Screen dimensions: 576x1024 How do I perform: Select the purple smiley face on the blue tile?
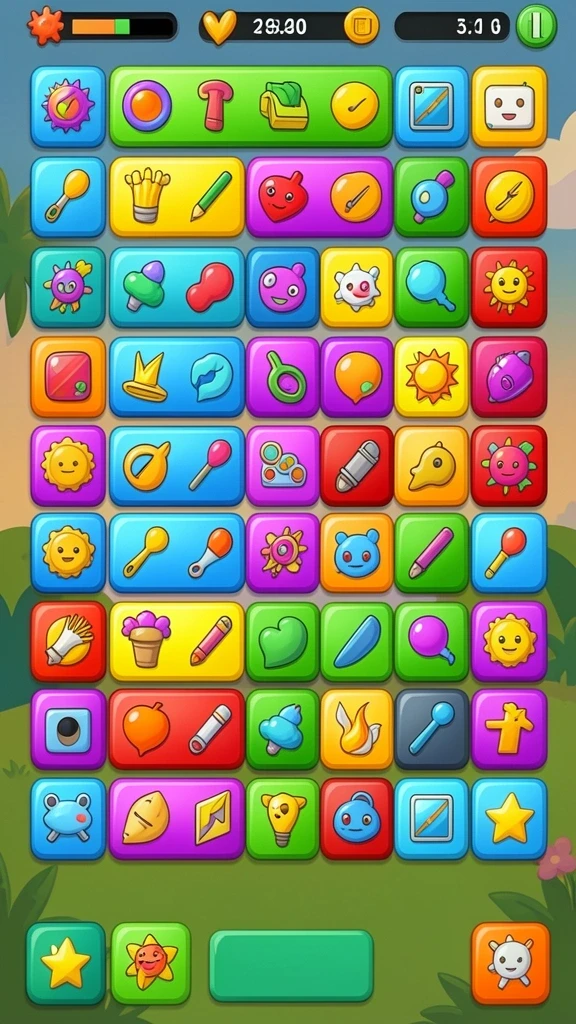pyautogui.click(x=283, y=286)
